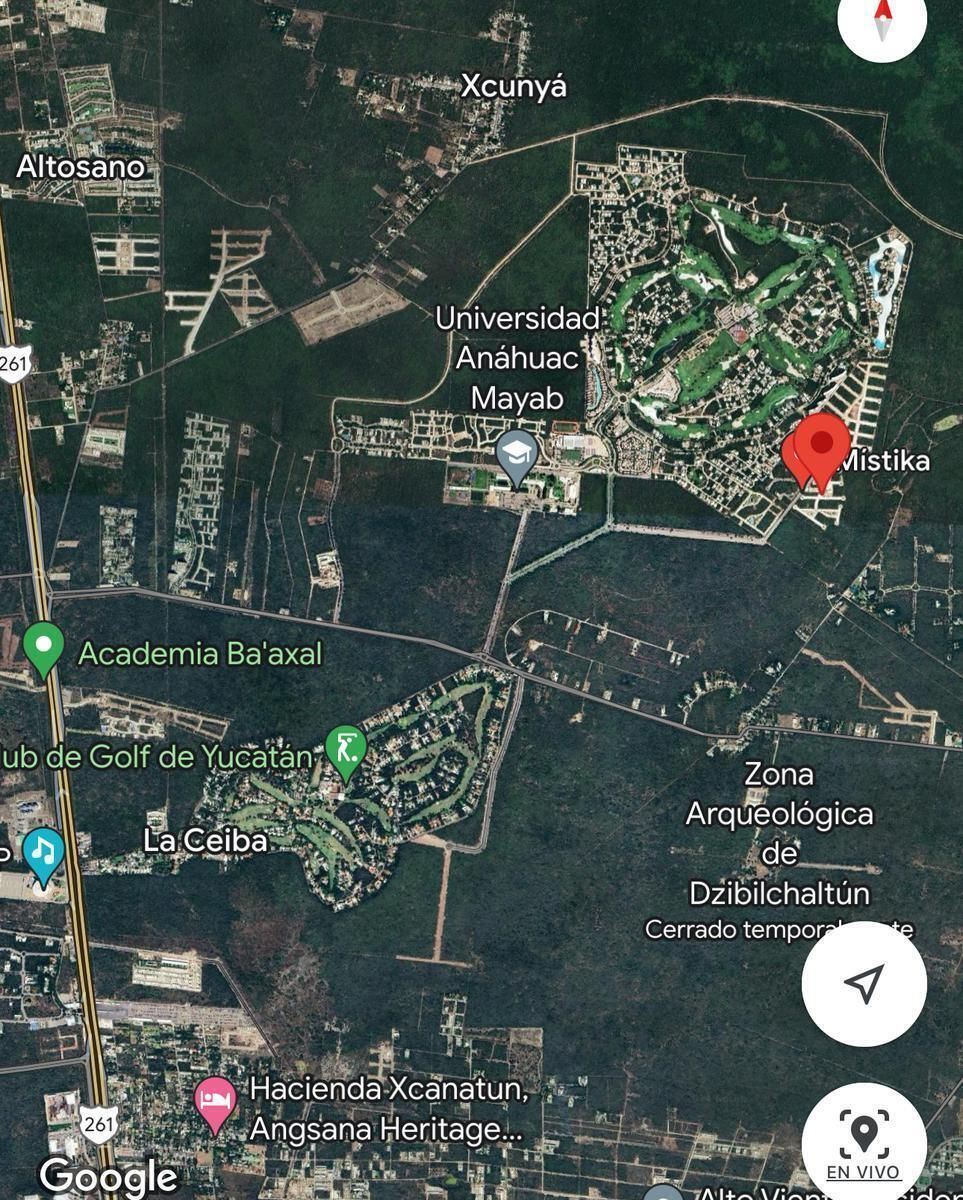Open Universidad Anáhuac Mayab place marker
This screenshot has width=963, height=1200.
pos(516,455)
